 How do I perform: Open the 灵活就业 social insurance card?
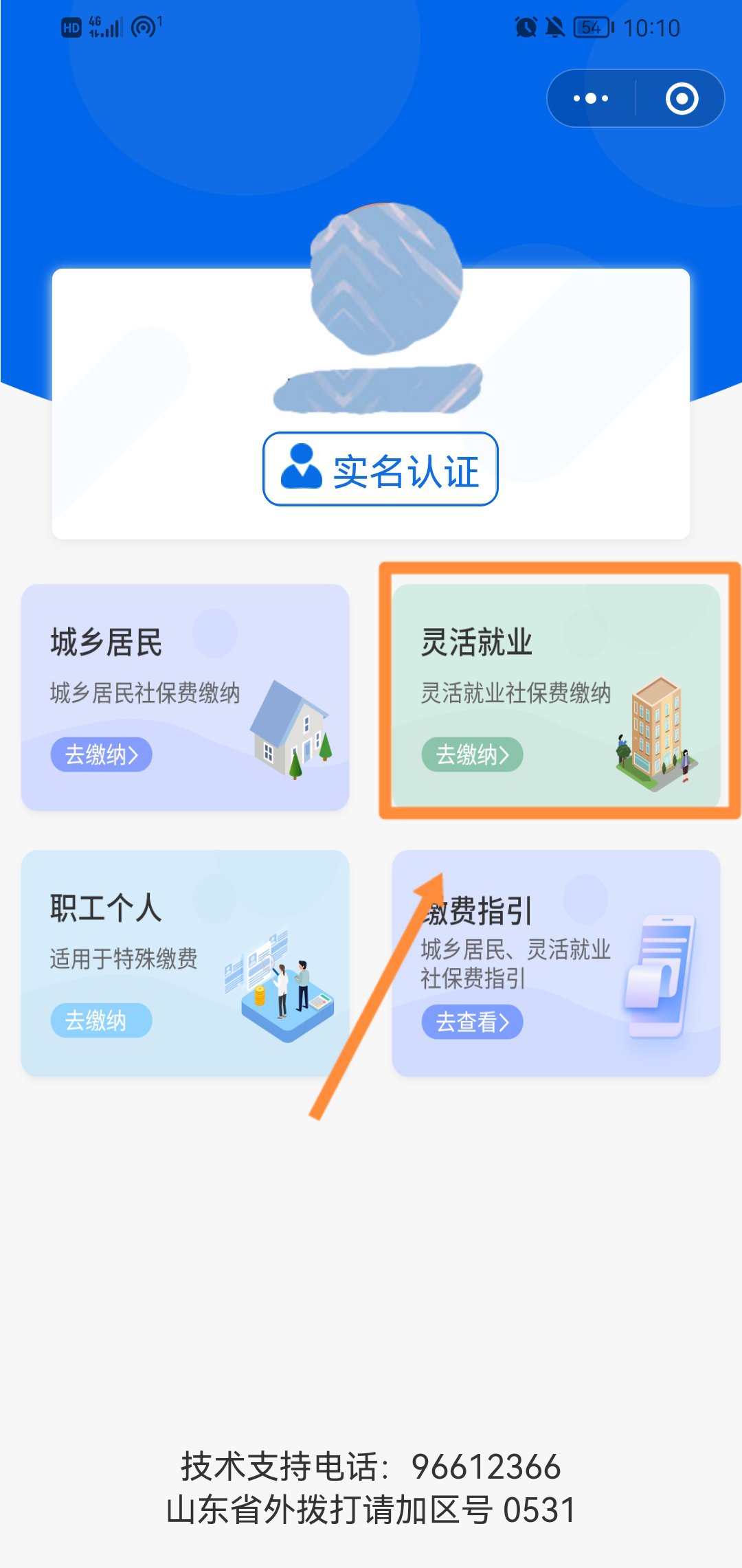[556, 697]
